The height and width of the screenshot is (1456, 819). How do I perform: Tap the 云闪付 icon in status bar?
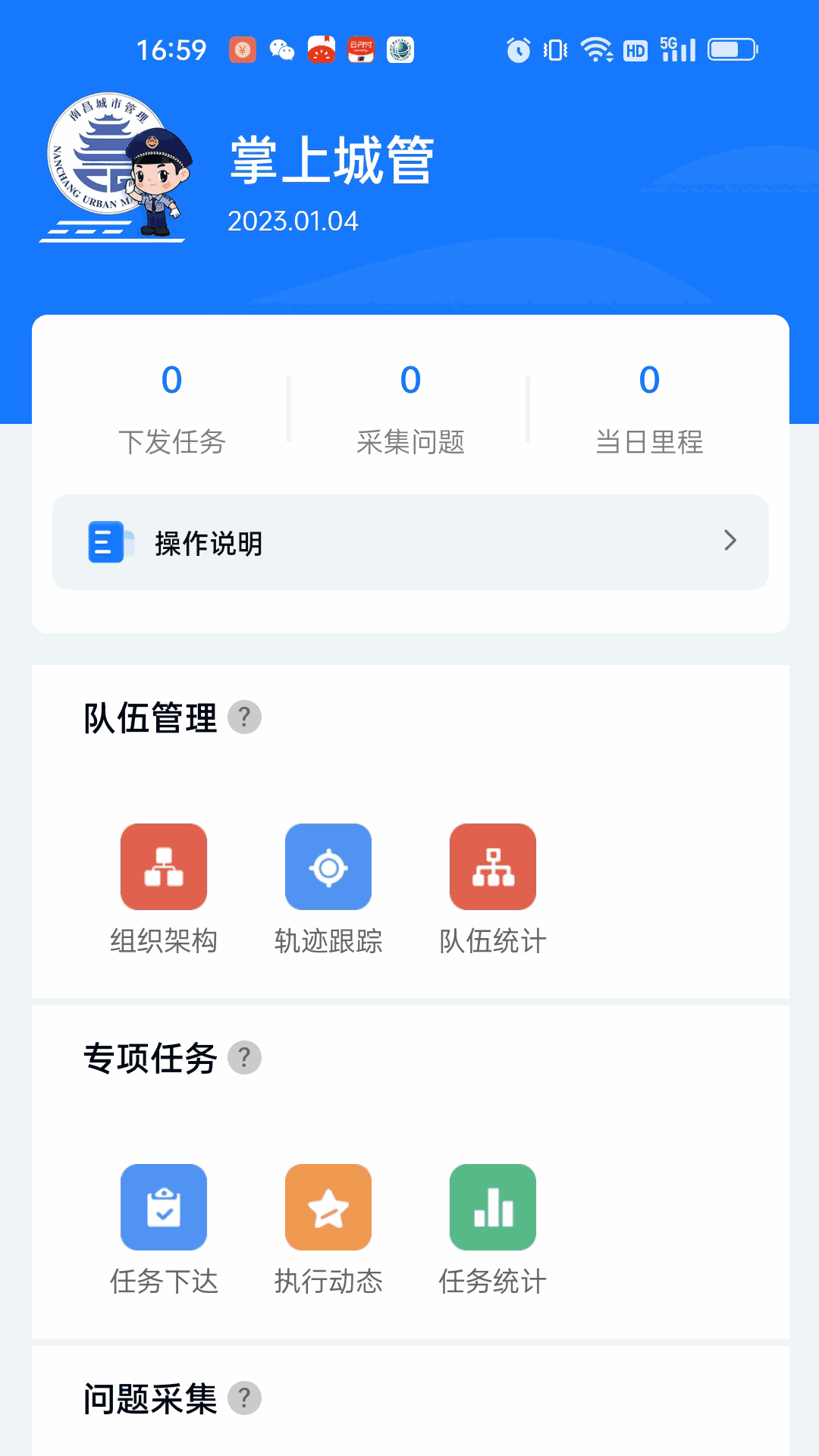coord(362,49)
